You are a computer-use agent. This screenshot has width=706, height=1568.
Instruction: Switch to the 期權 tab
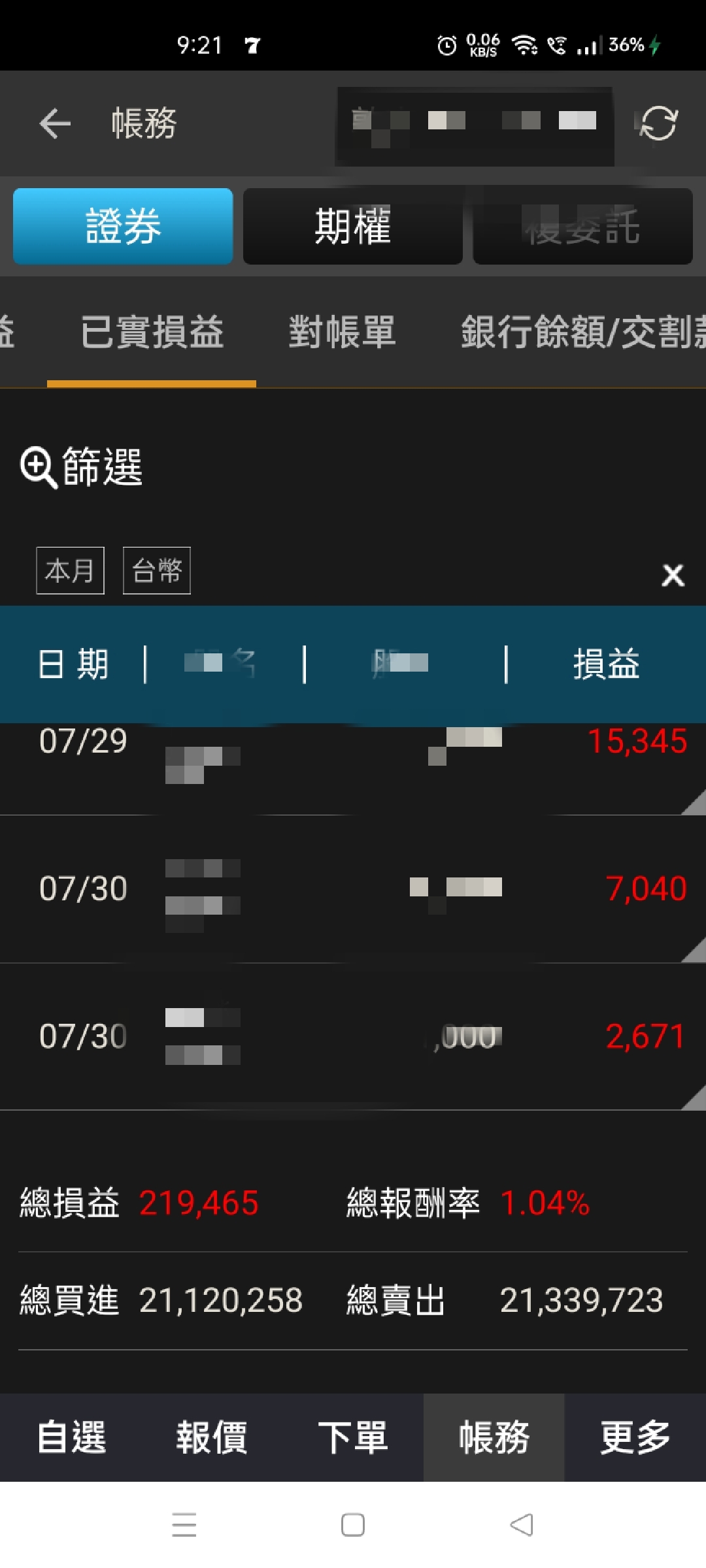click(352, 227)
